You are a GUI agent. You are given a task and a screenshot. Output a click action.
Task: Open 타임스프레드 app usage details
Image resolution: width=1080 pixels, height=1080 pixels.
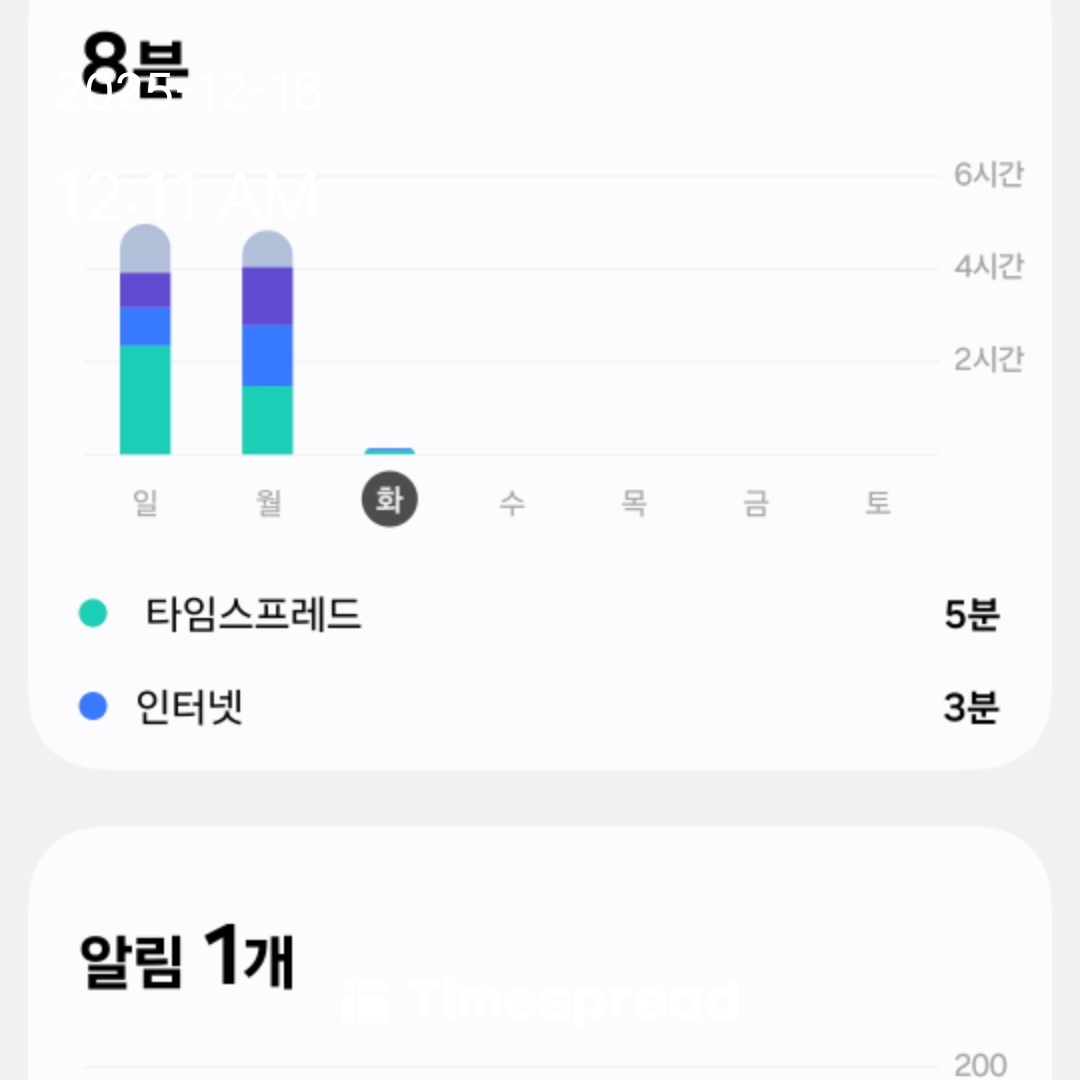click(x=540, y=614)
